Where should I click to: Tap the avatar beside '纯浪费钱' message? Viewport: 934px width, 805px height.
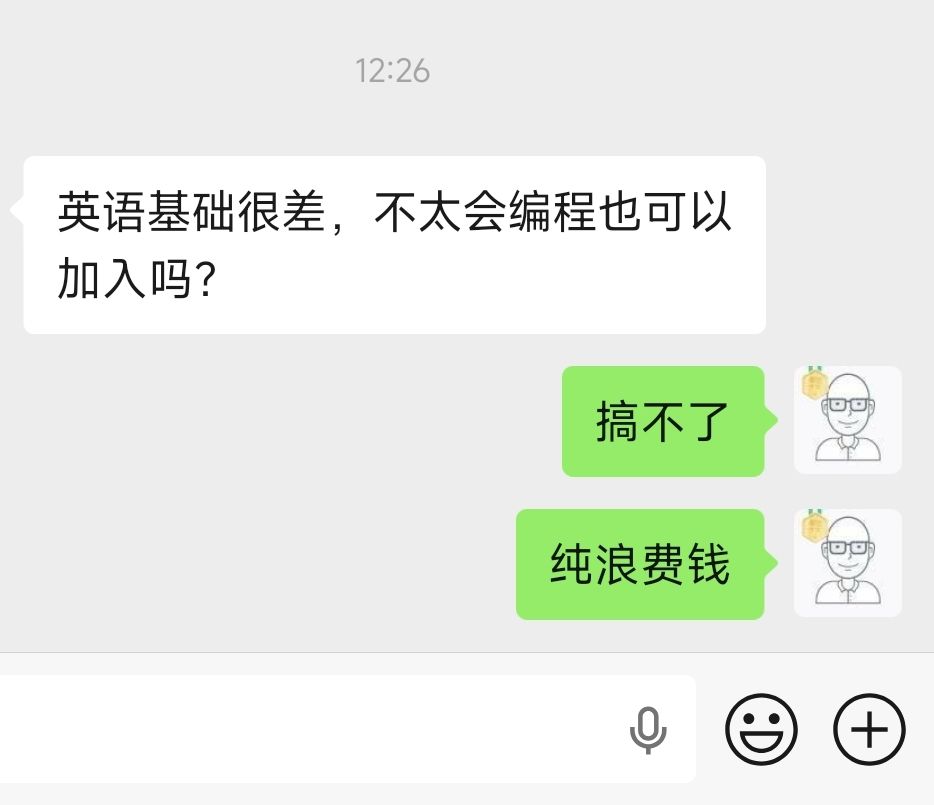848,563
